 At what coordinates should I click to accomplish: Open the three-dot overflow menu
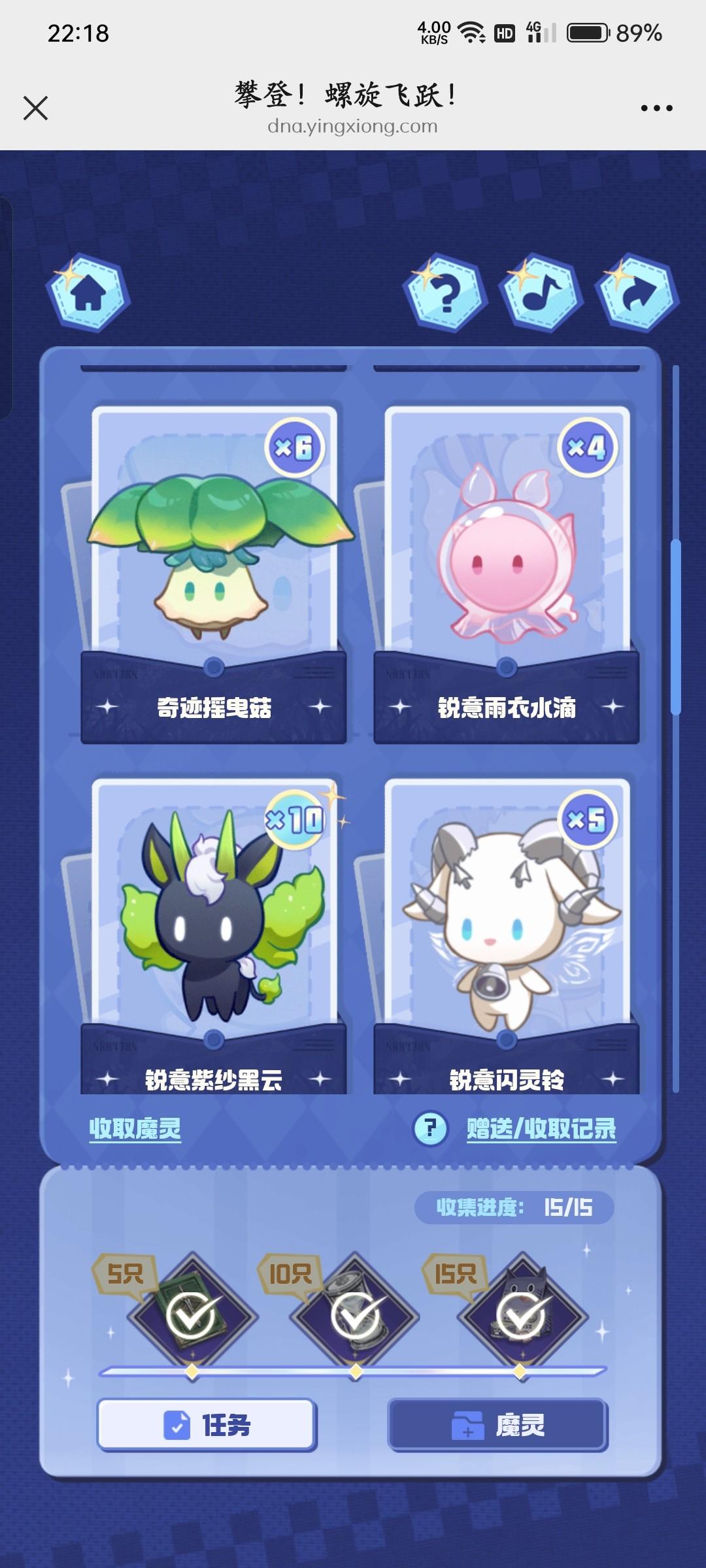656,108
